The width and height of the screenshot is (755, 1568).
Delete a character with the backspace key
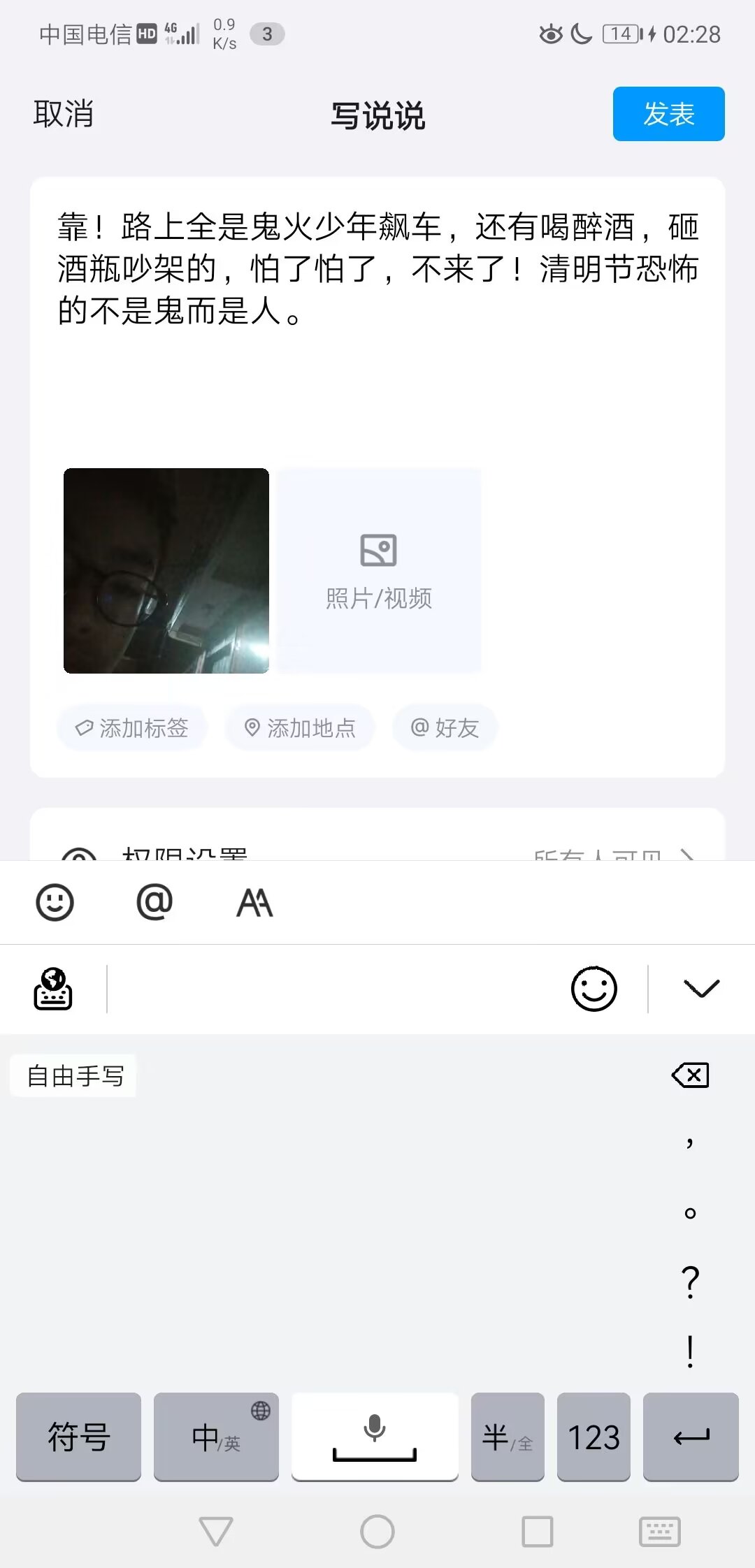[690, 1075]
